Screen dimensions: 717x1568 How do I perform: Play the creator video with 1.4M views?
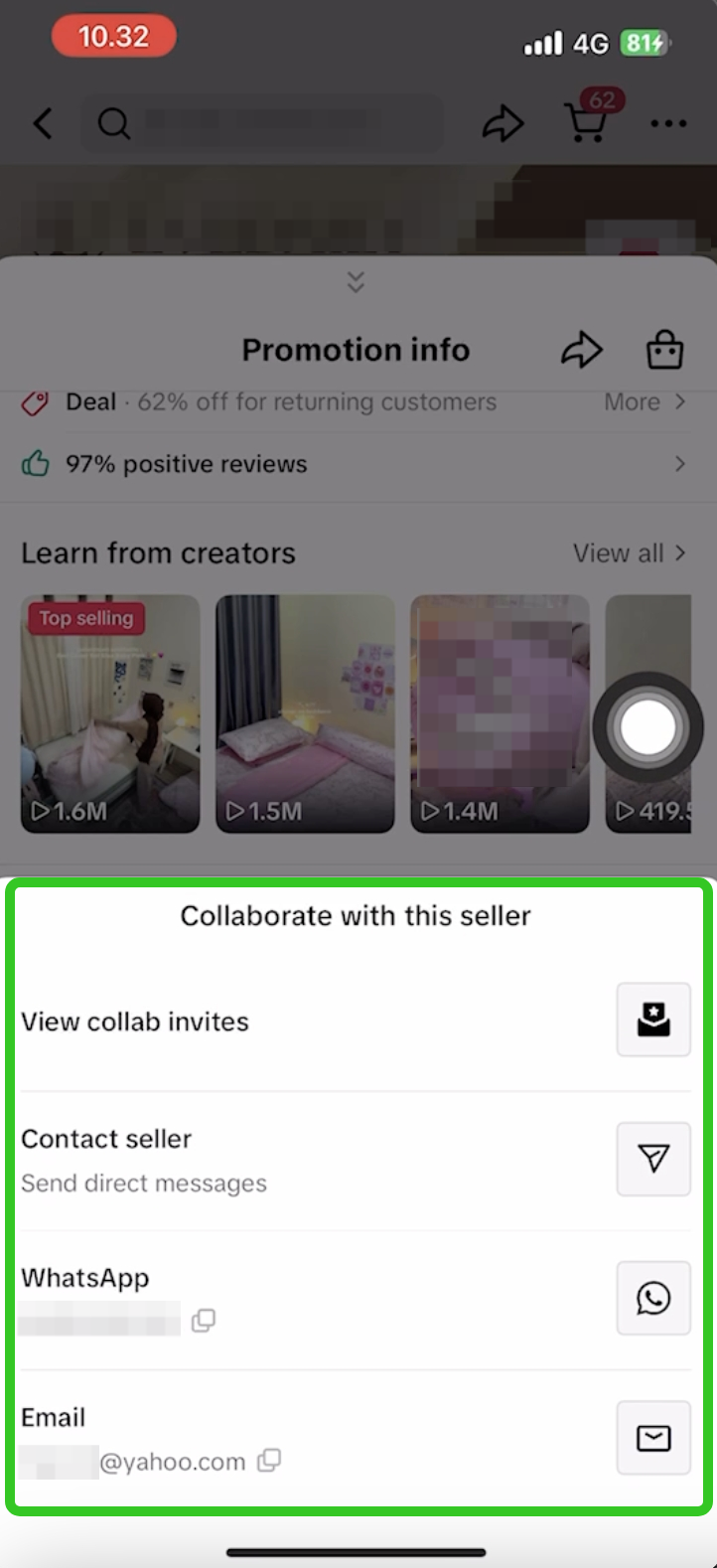[500, 713]
